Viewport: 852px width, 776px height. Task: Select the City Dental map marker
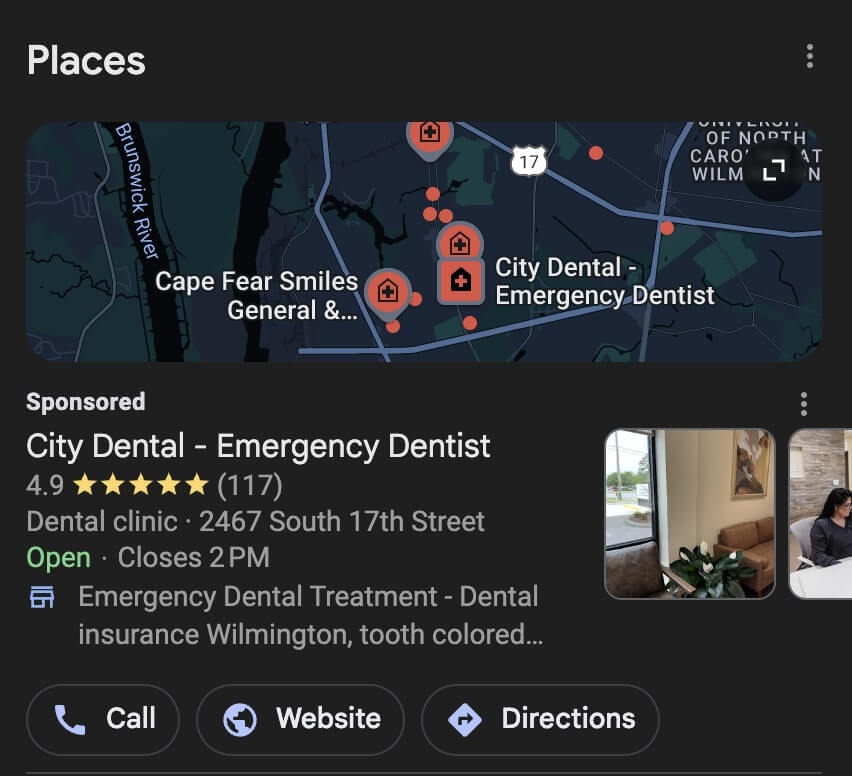[x=461, y=281]
